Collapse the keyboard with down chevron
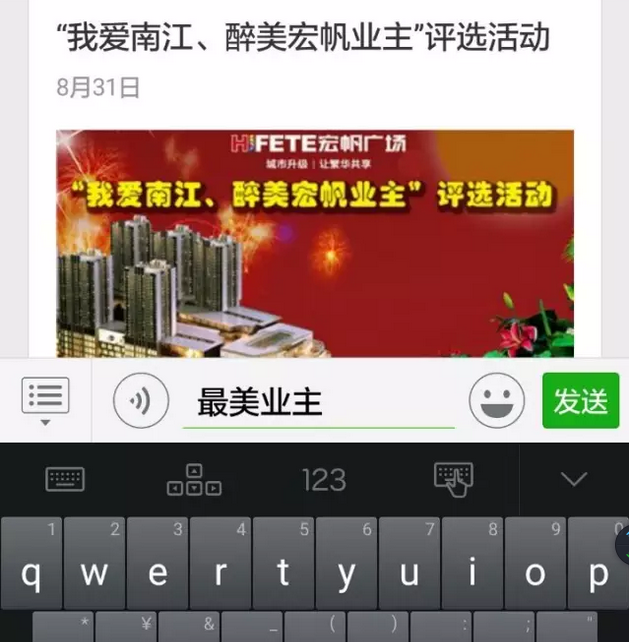629x642 pixels. pos(574,479)
